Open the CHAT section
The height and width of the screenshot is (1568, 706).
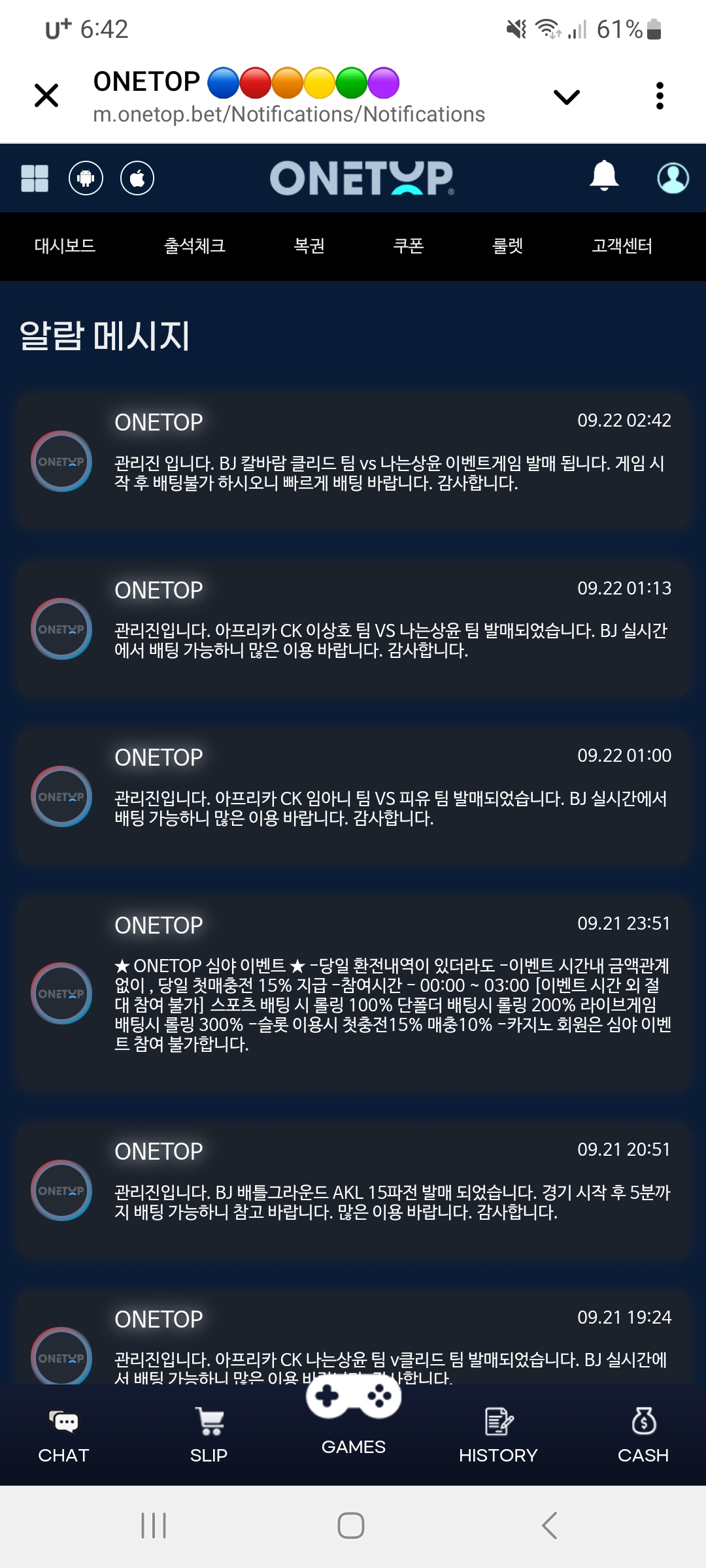(63, 1437)
